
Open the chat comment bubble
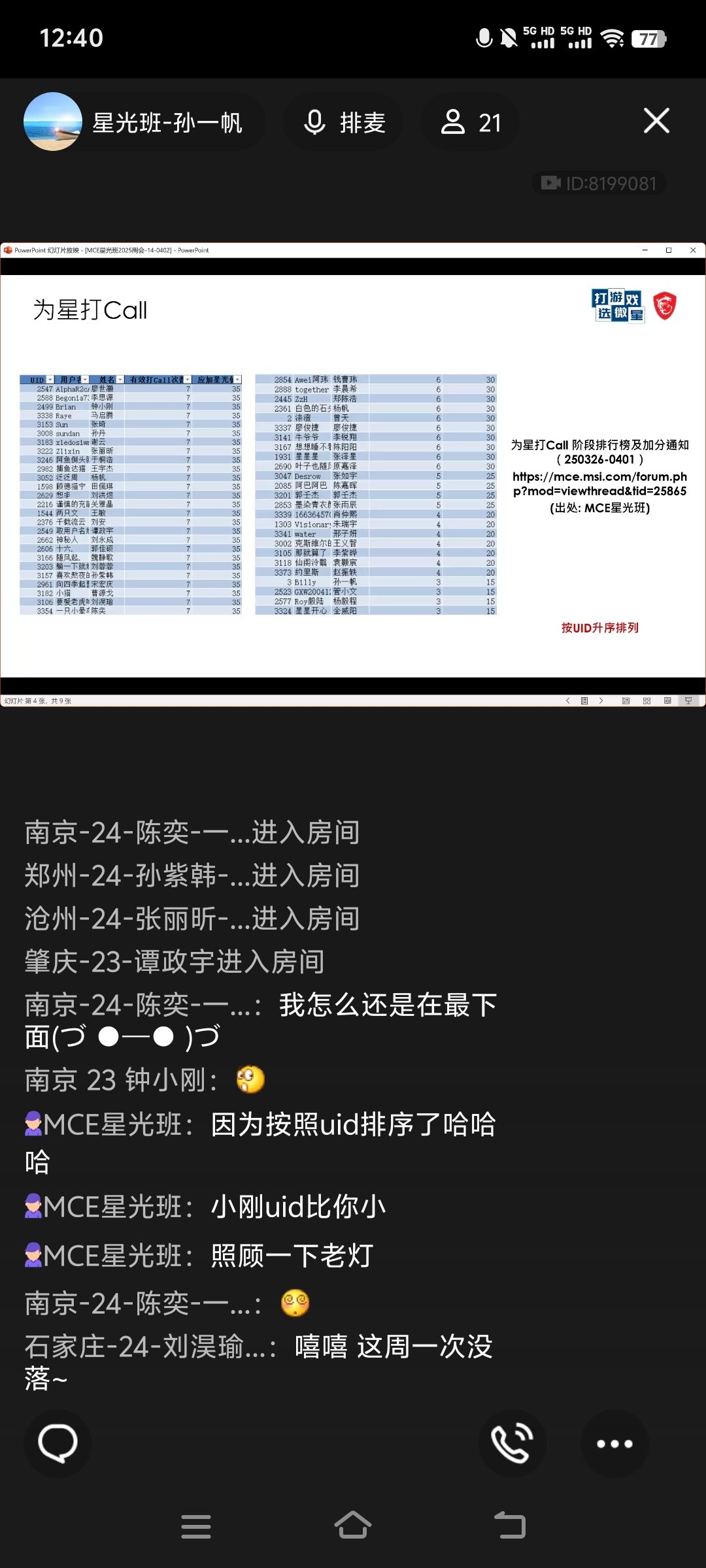pos(58,1443)
